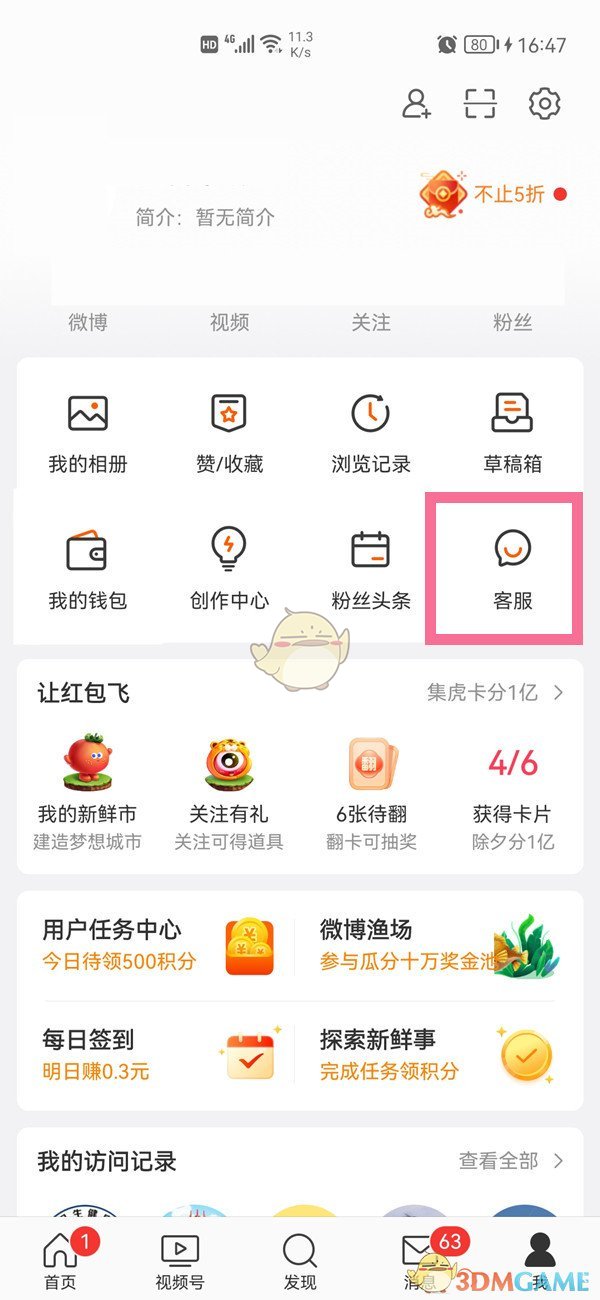Open 每日签到 daily check-in

click(150, 1055)
